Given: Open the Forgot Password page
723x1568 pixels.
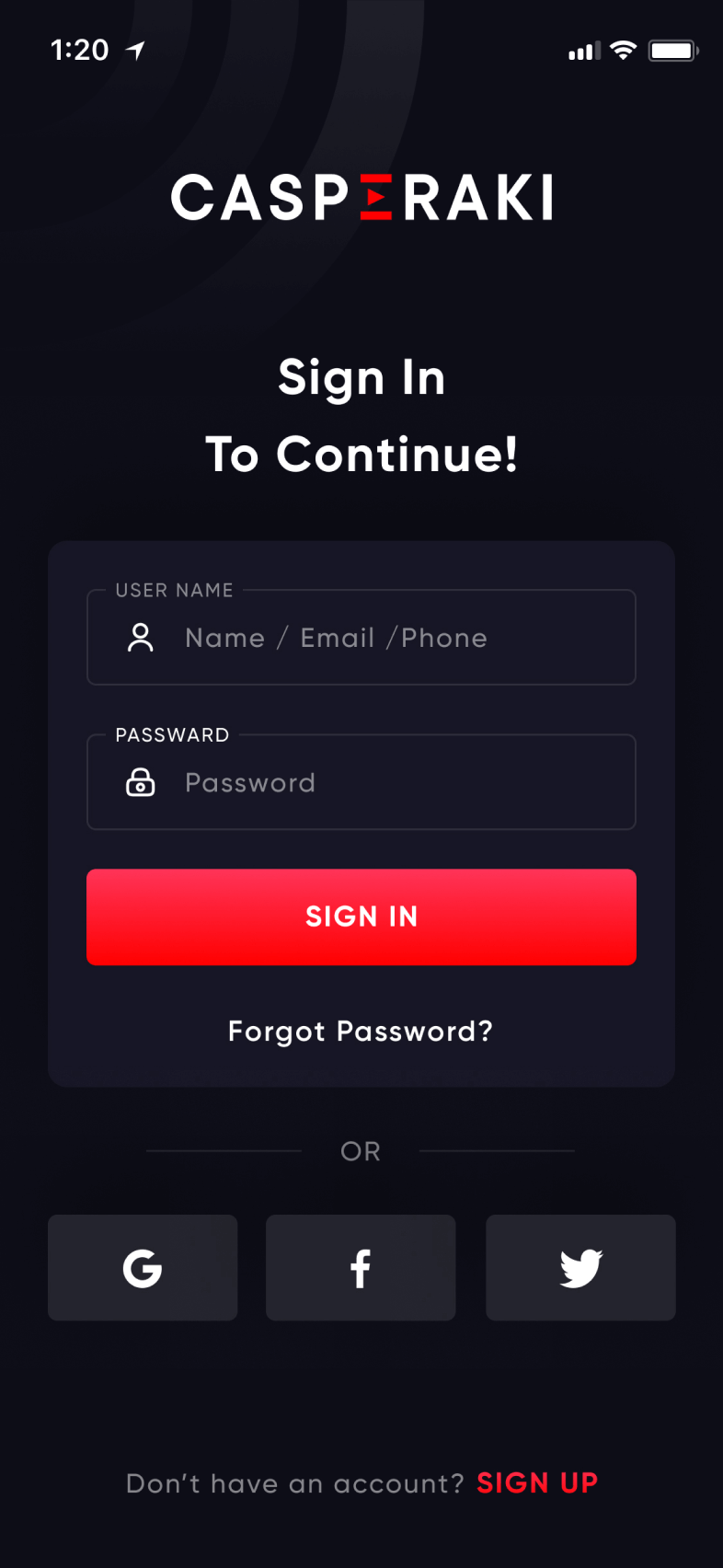Looking at the screenshot, I should (361, 1031).
